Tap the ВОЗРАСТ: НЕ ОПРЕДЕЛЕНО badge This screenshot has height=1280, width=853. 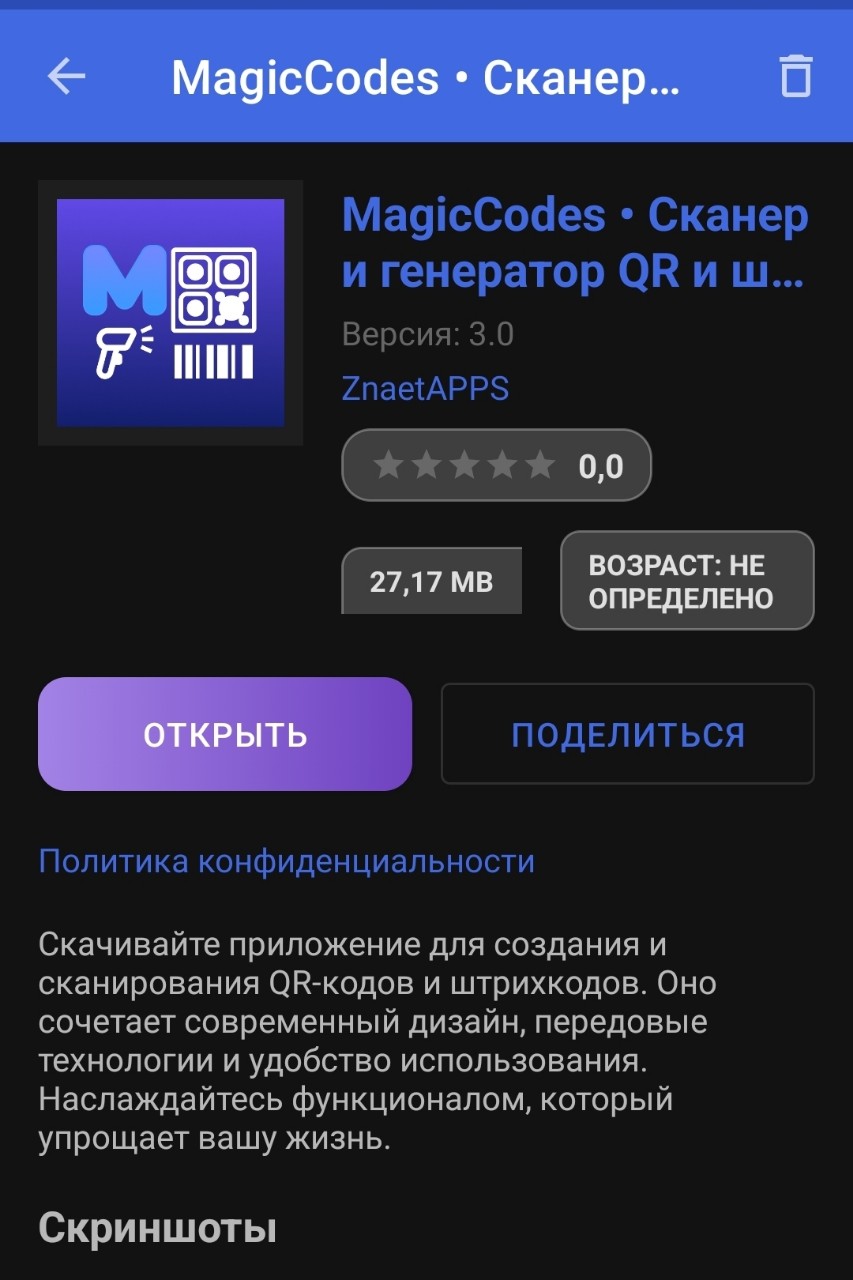pyautogui.click(x=686, y=580)
